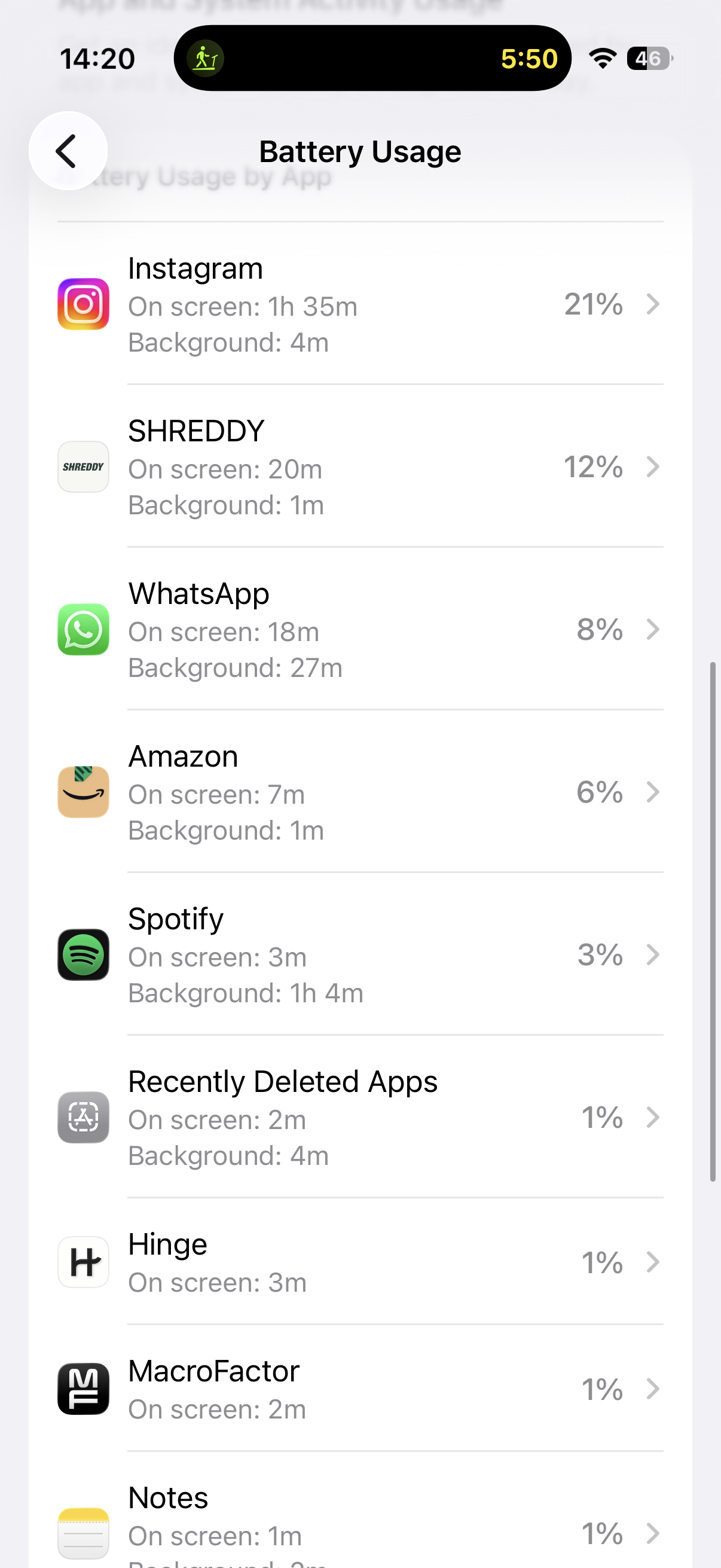This screenshot has width=721, height=1568.
Task: View Spotify battery usage details
Action: pos(360,954)
